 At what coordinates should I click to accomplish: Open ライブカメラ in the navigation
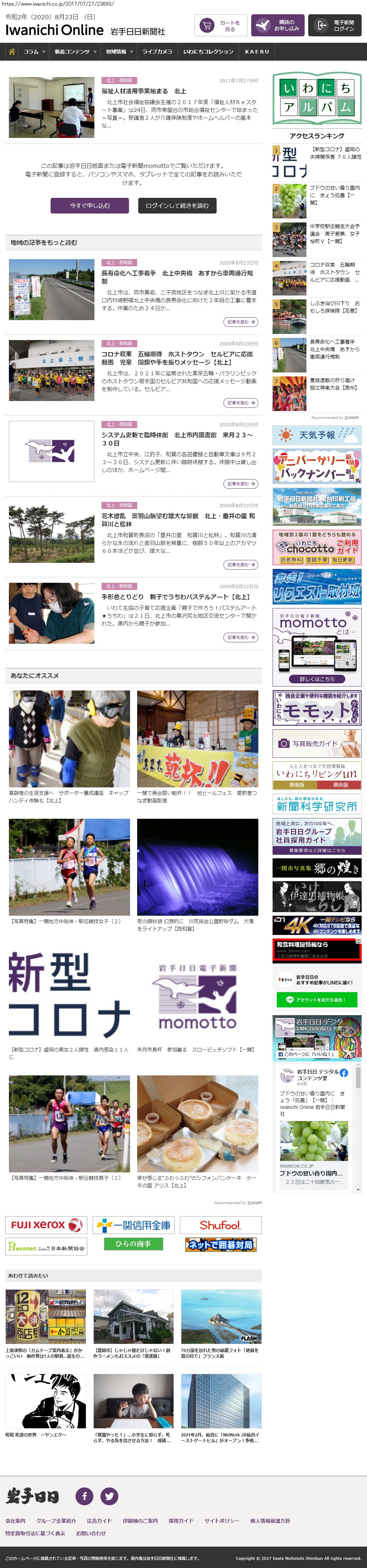coord(157,52)
